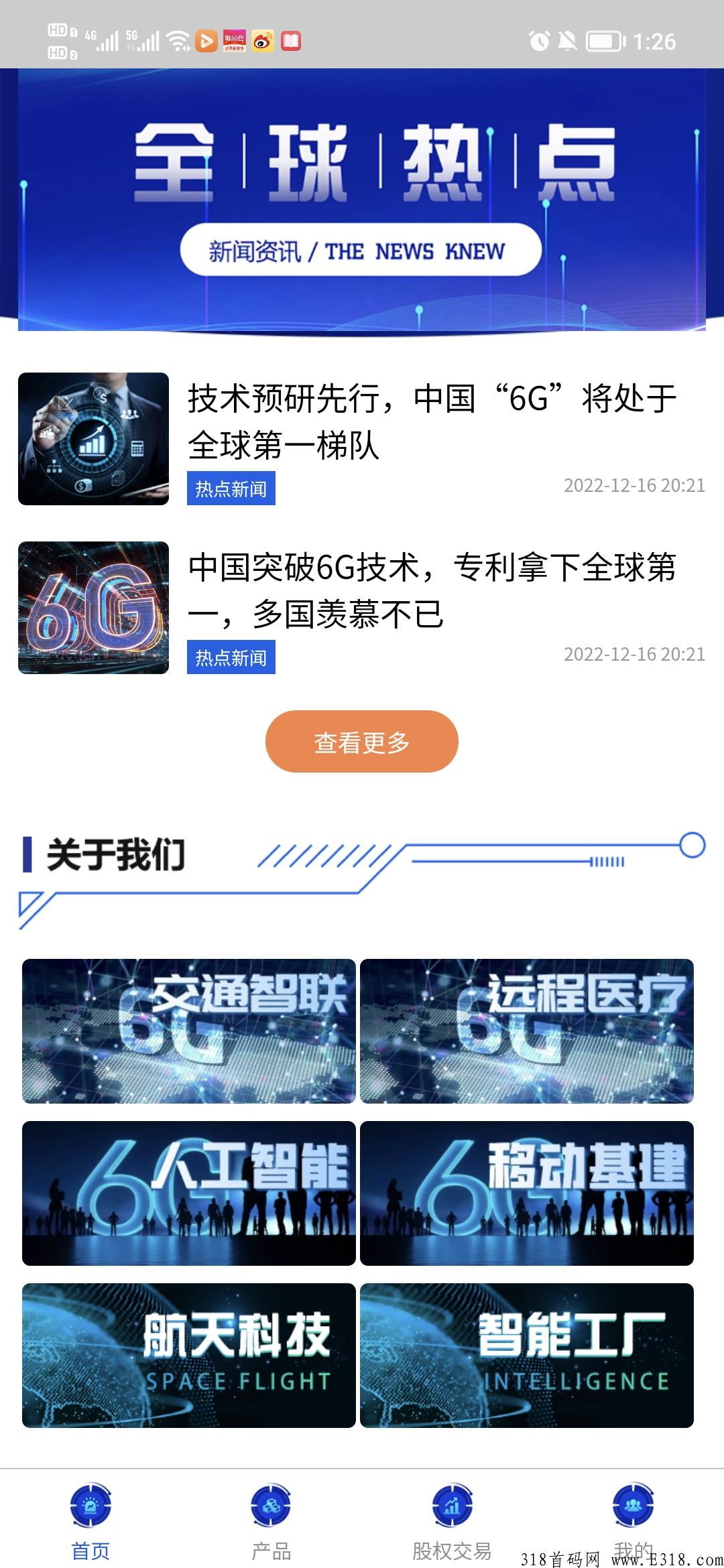Go to the 股权交易 tab
724x1568 pixels.
click(452, 1522)
